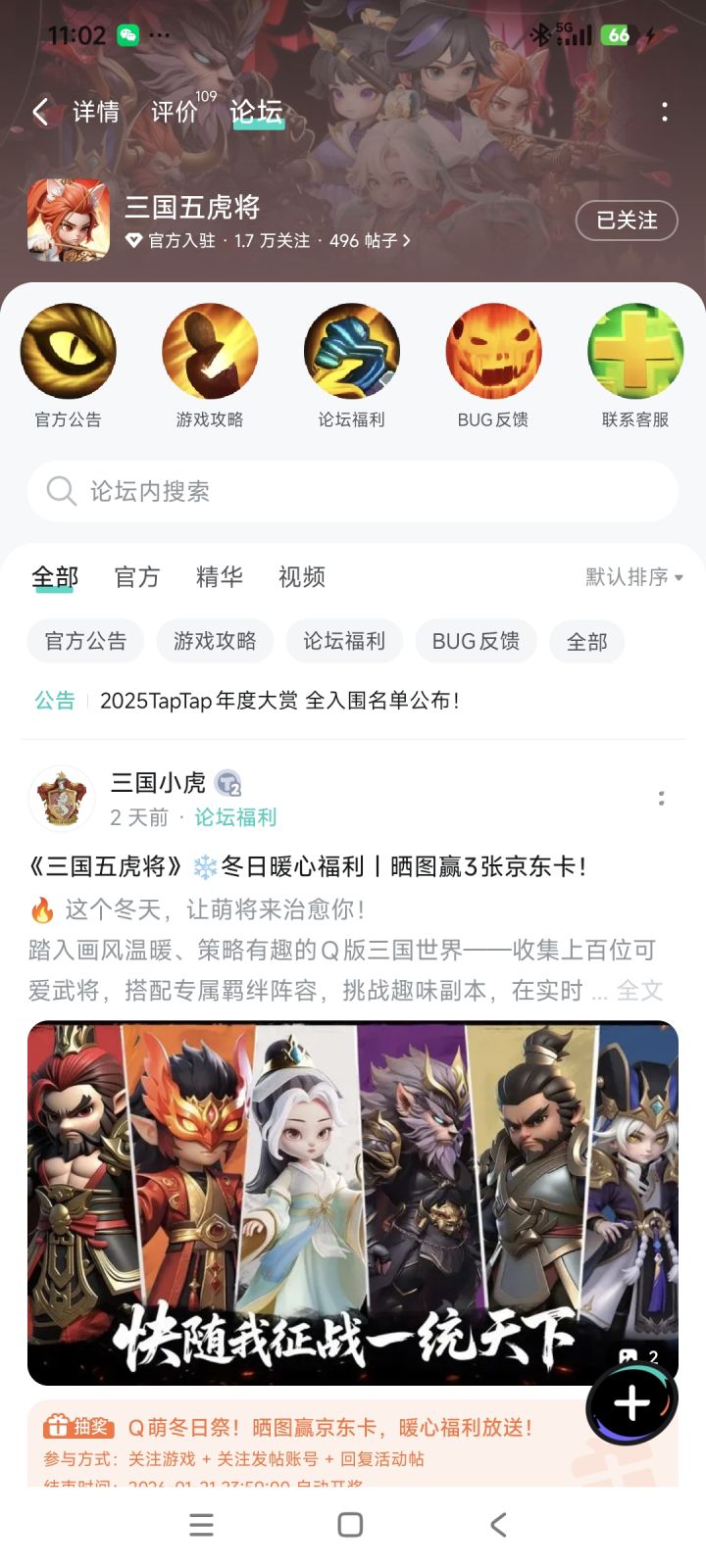Image resolution: width=706 pixels, height=1568 pixels.
Task: Open the search icon in forum search bar
Action: point(61,491)
